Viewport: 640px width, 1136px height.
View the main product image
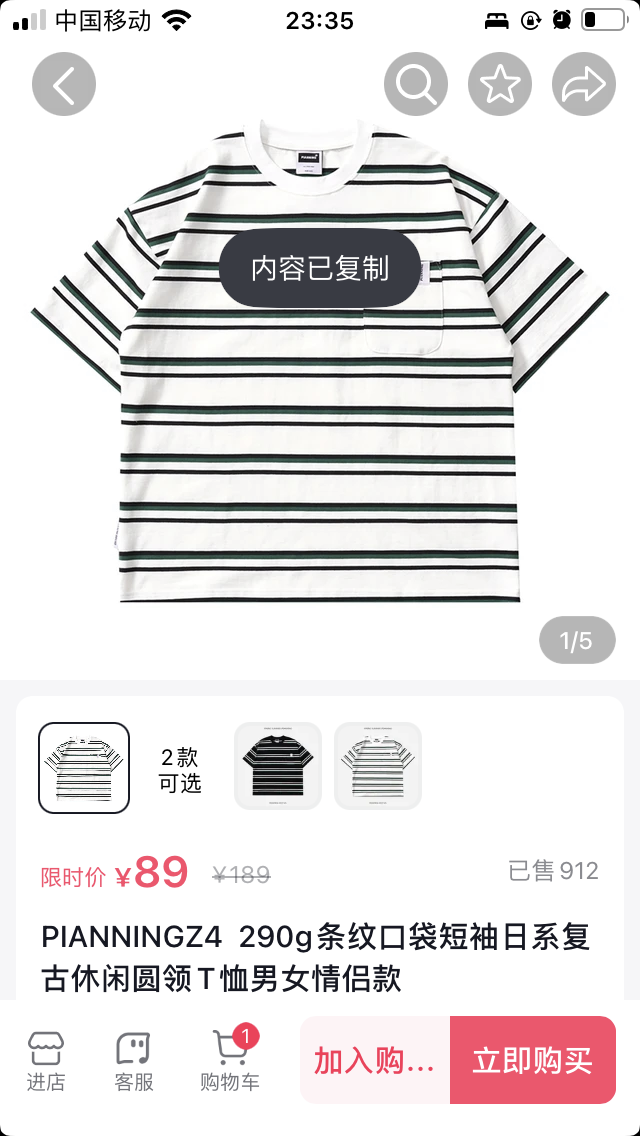320,400
